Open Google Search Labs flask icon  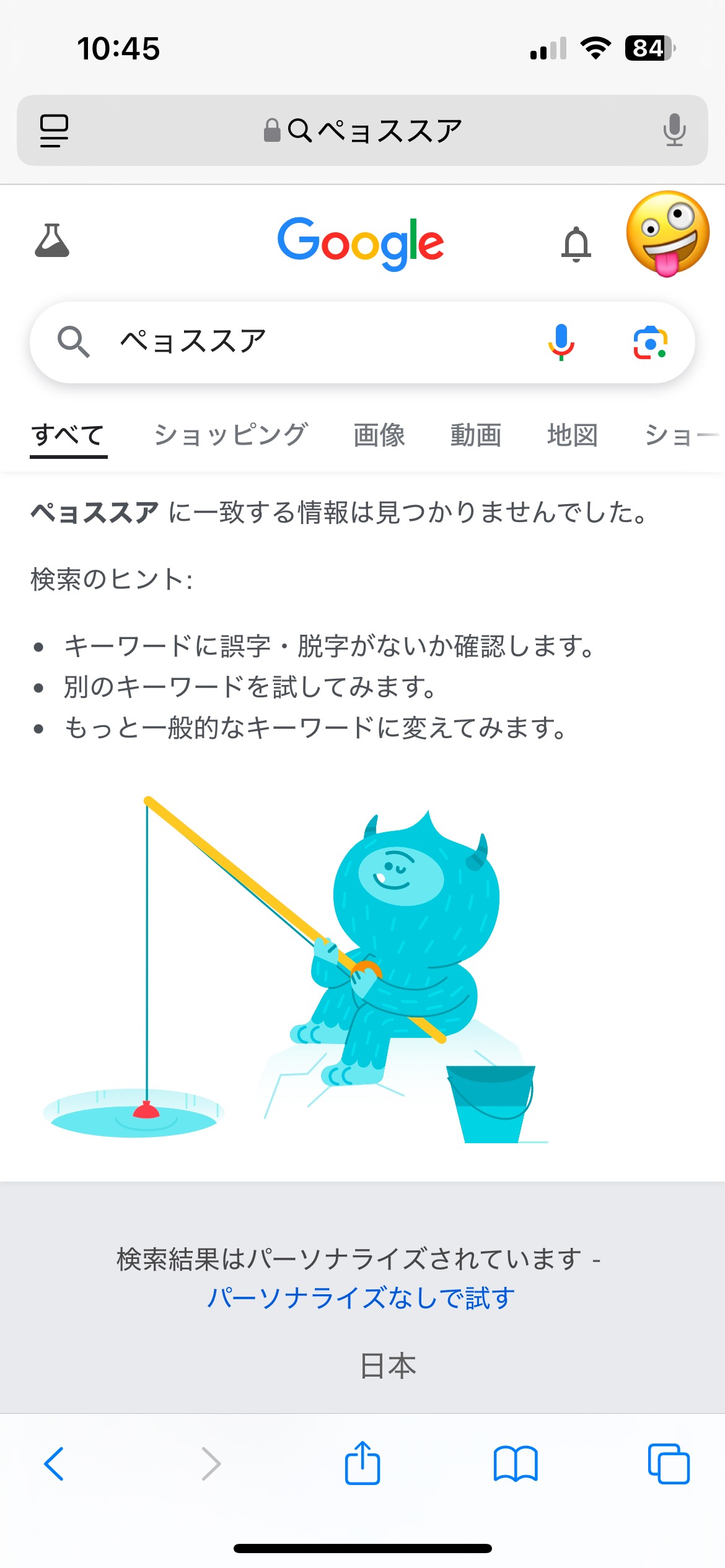click(x=52, y=240)
